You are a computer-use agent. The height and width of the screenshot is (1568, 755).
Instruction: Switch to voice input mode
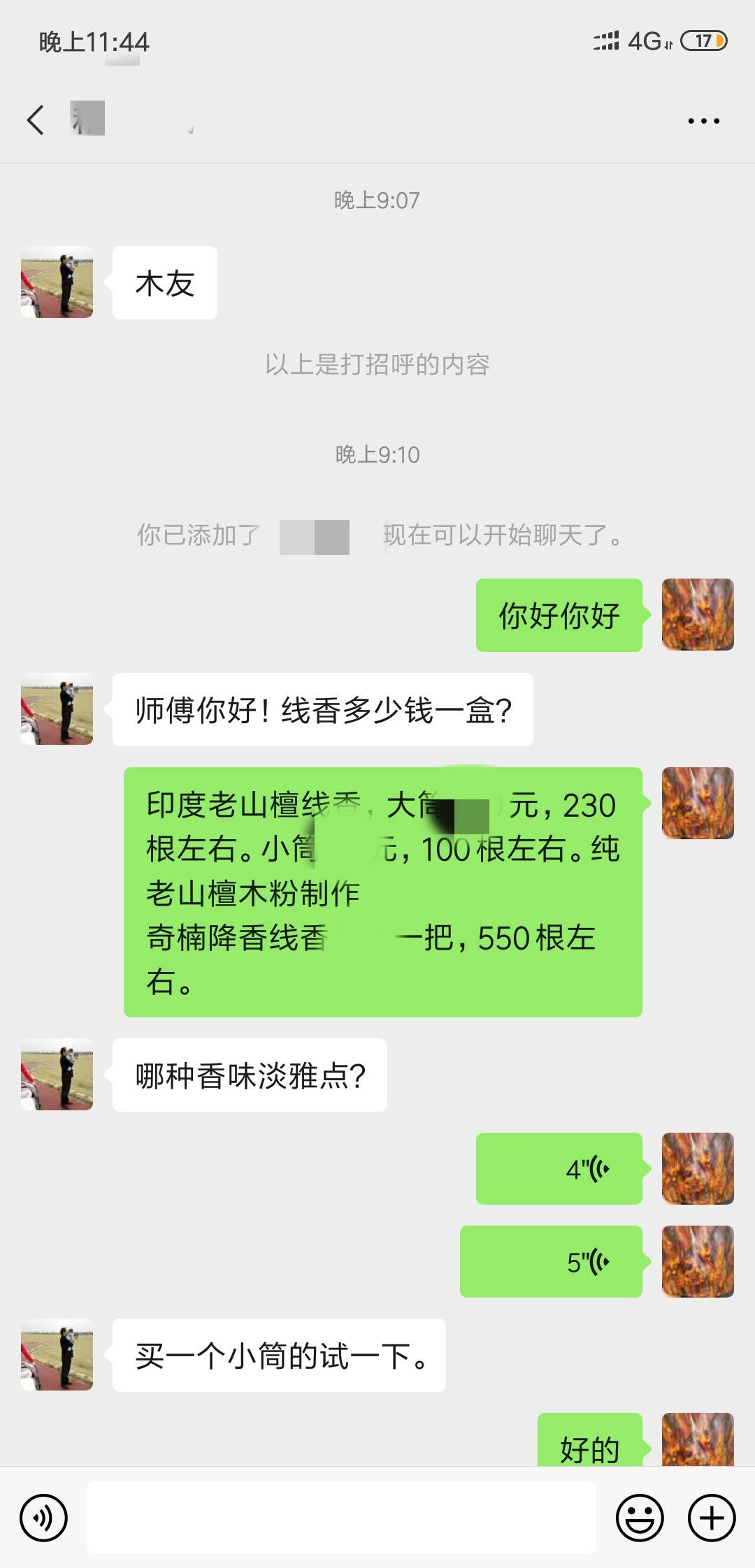point(43,1518)
